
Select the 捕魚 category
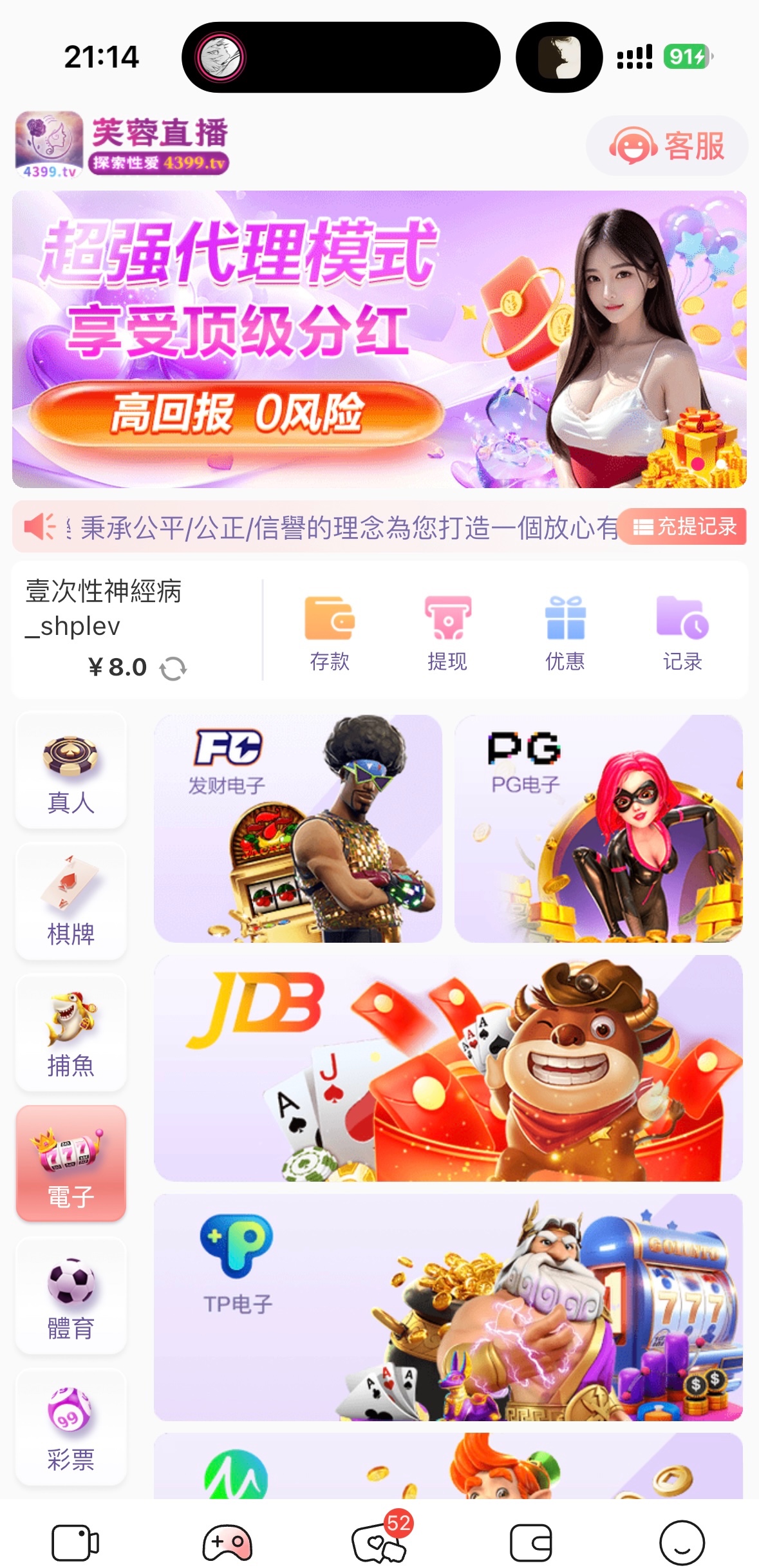(71, 1033)
